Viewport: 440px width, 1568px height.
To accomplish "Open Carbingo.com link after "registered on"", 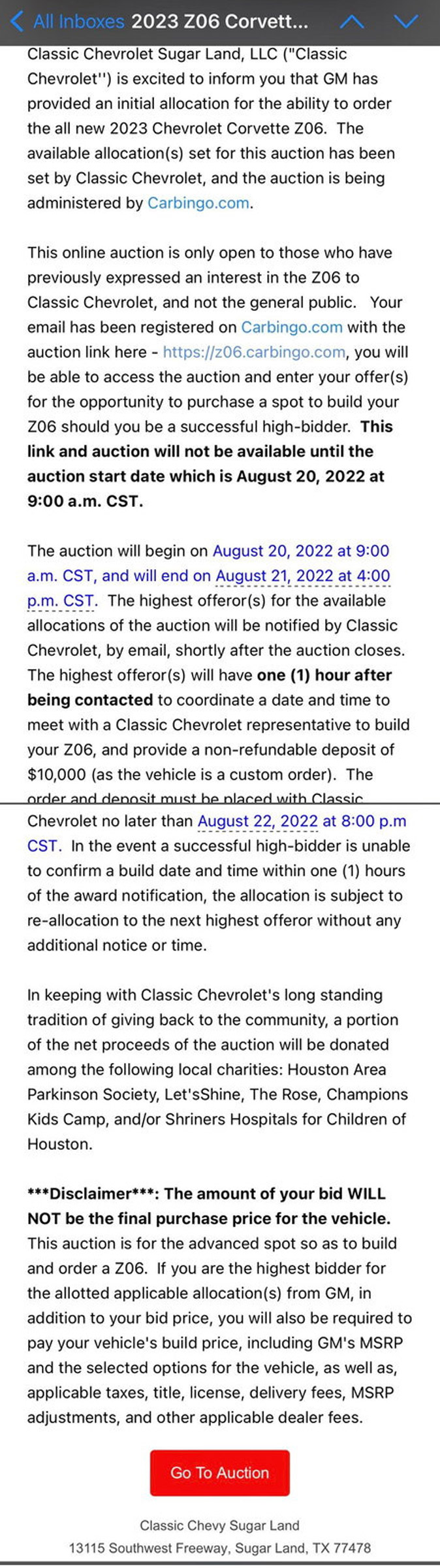I will click(x=291, y=327).
